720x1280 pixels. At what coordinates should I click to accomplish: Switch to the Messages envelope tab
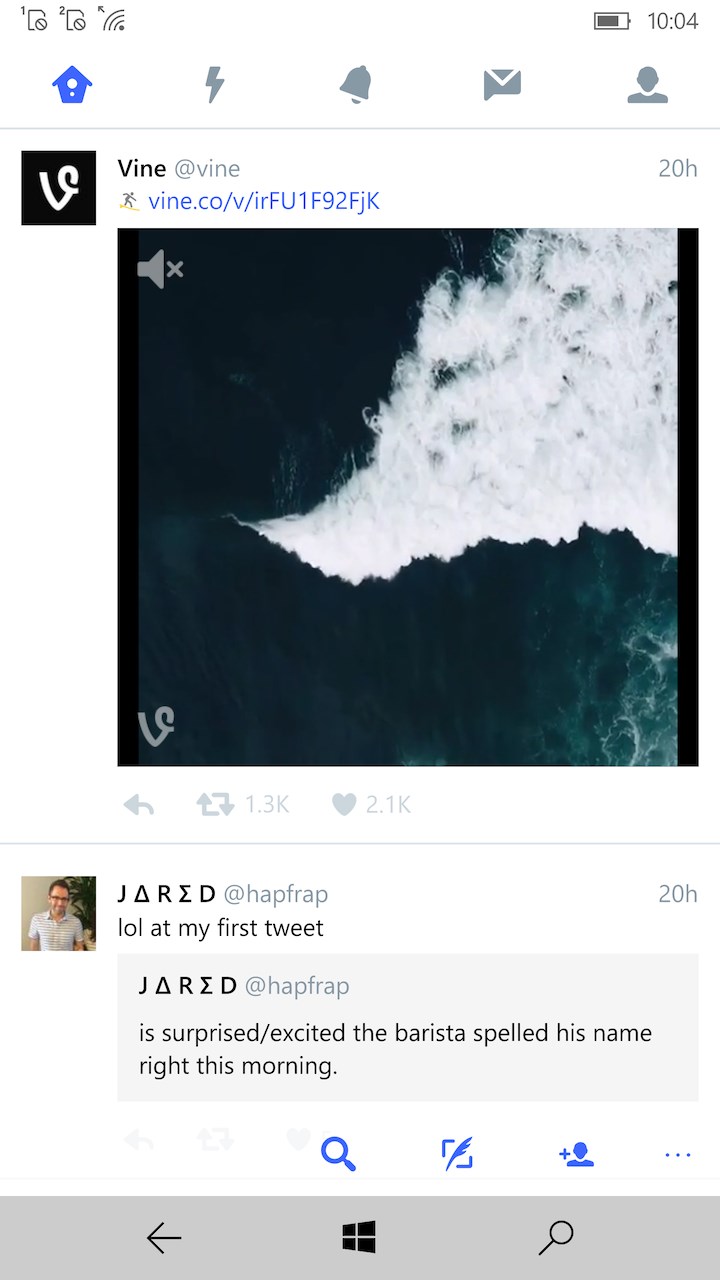[502, 85]
